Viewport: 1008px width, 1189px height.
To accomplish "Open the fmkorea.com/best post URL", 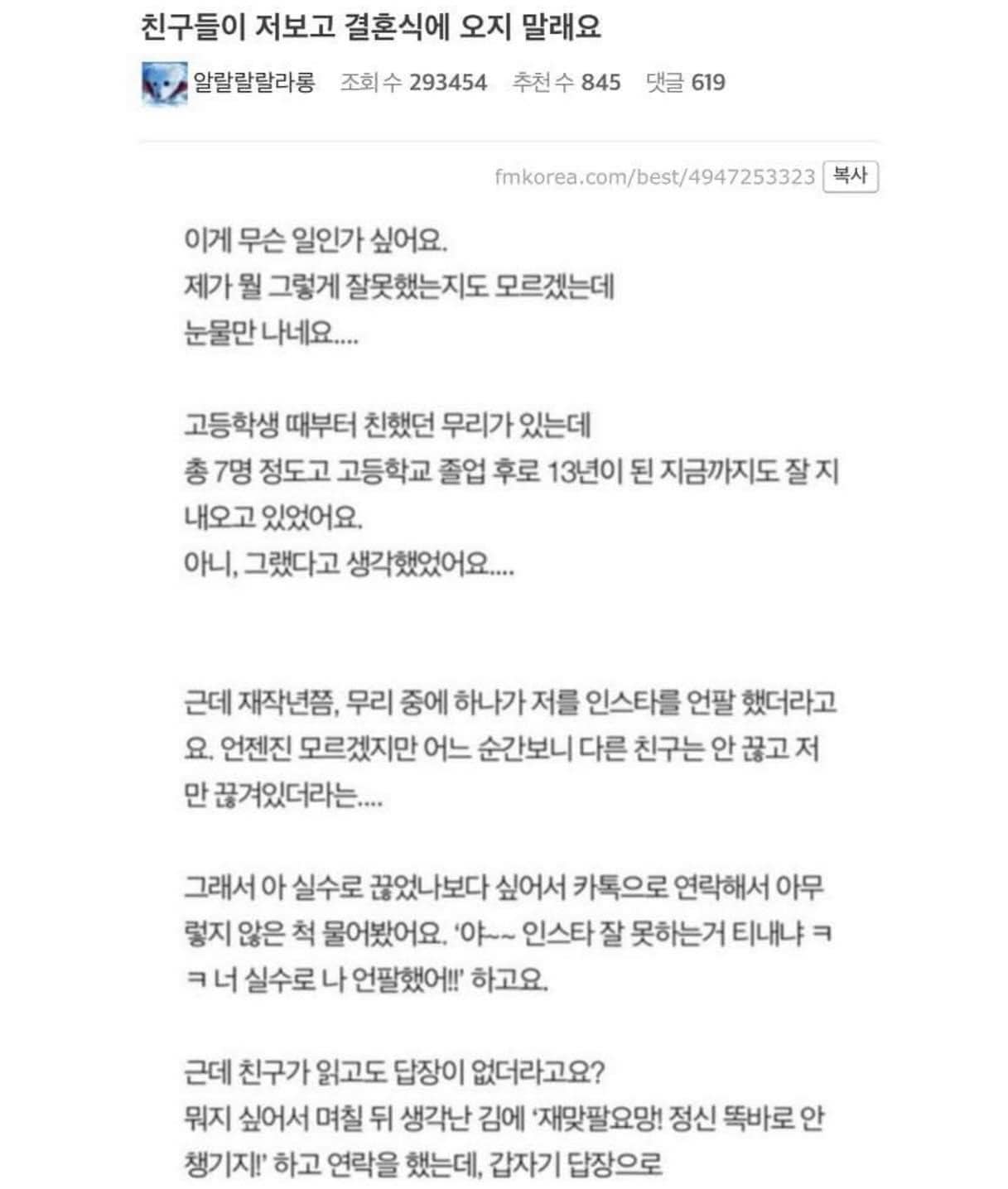I will [654, 177].
